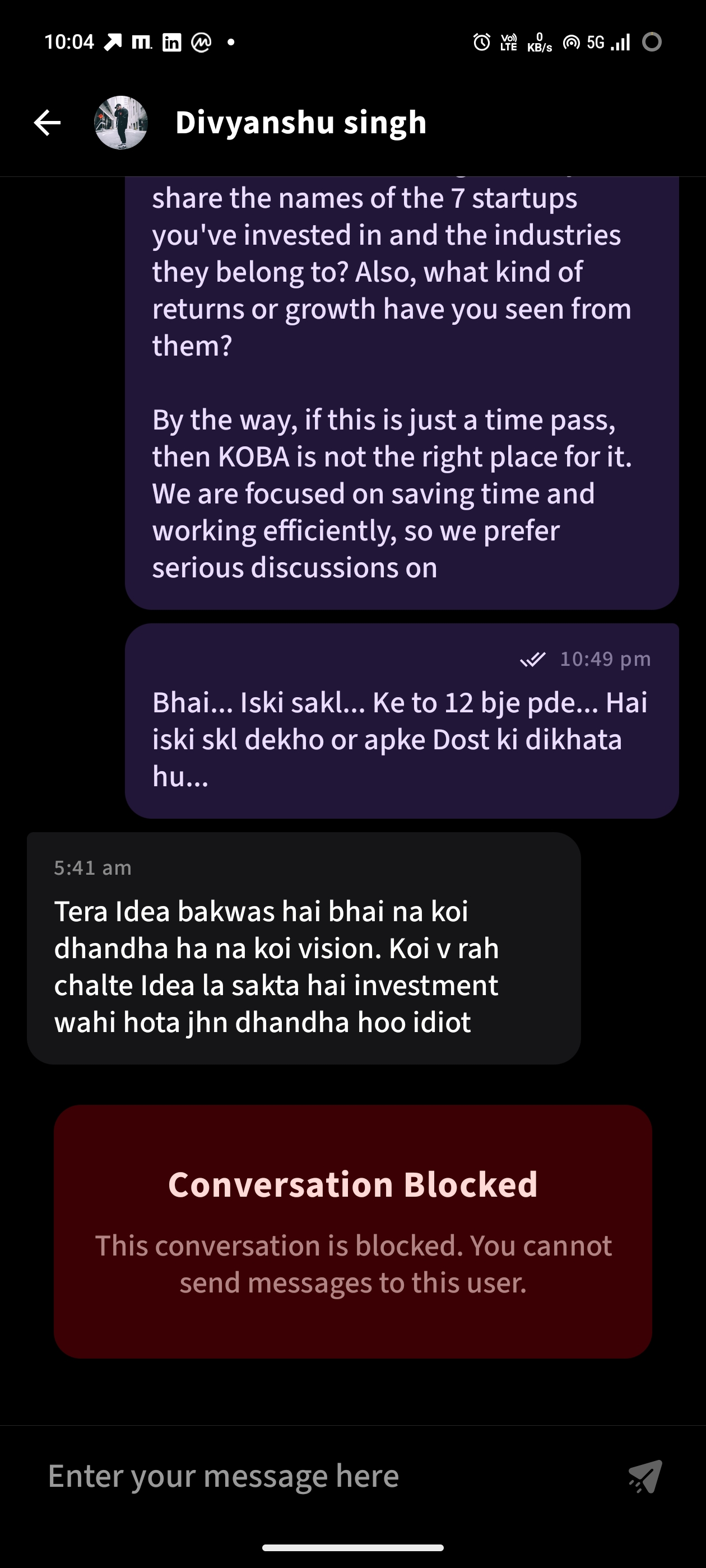Tap the paper plane send icon

click(x=645, y=1476)
